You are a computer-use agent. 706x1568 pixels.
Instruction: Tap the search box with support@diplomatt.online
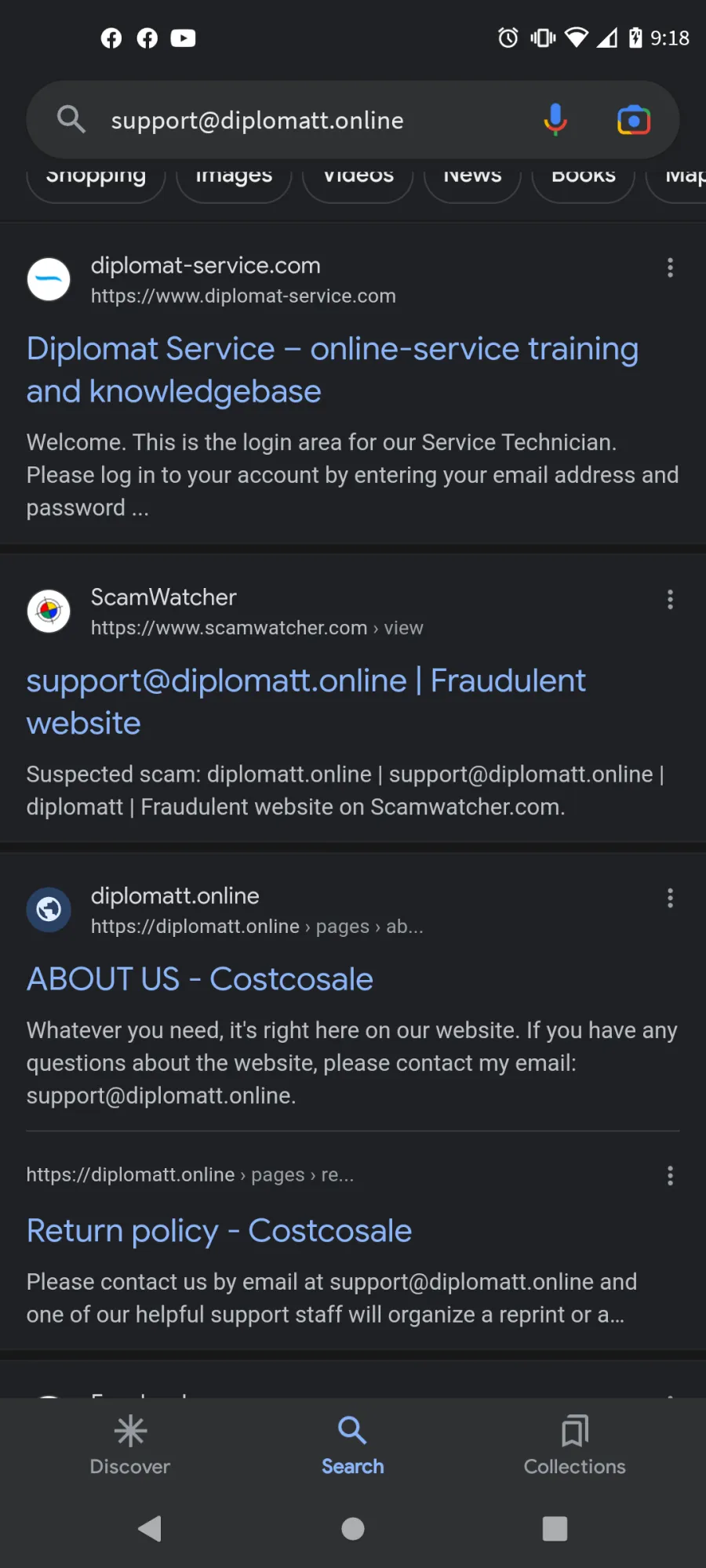(x=314, y=120)
